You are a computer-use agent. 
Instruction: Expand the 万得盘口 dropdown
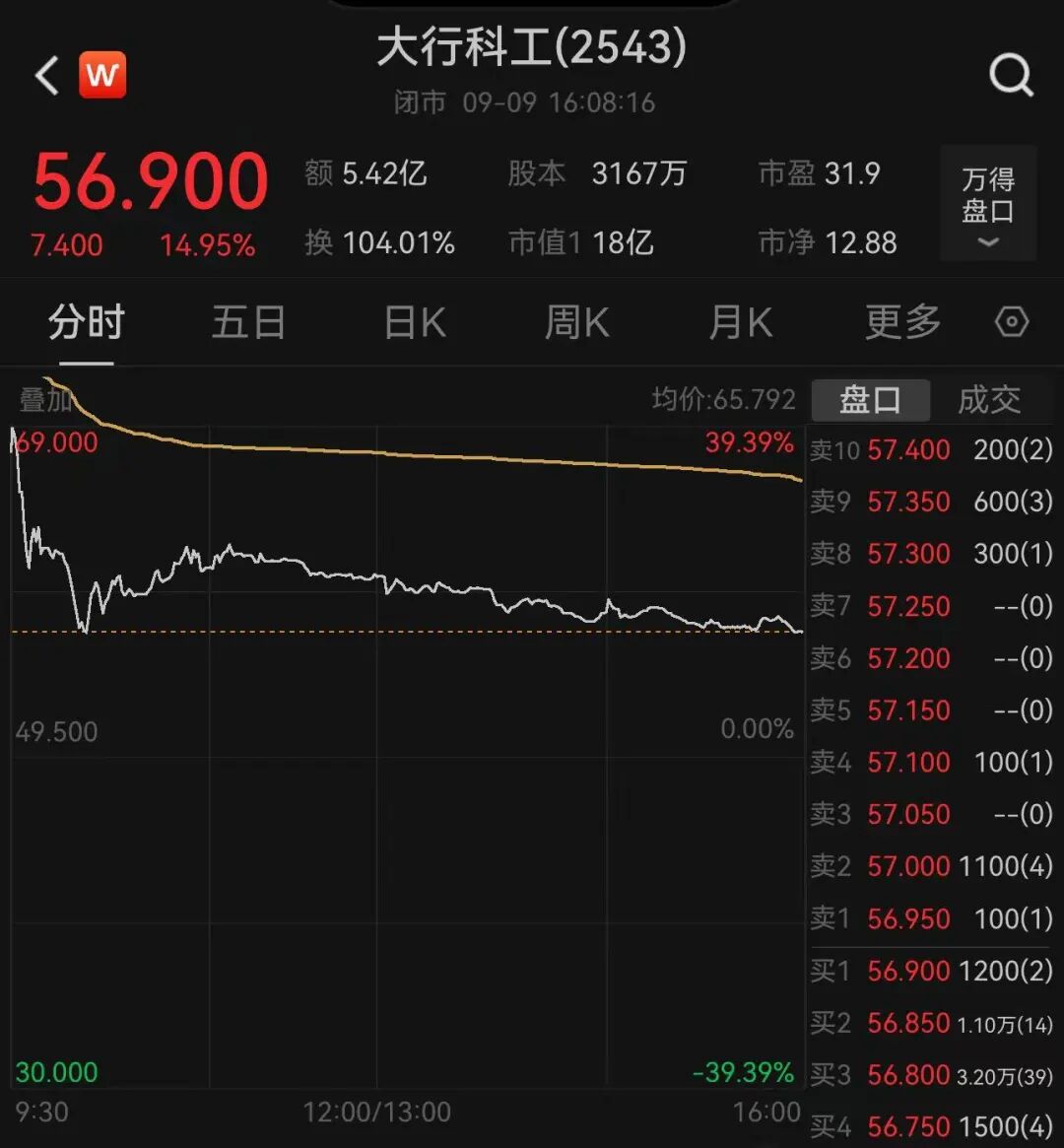pos(988,204)
